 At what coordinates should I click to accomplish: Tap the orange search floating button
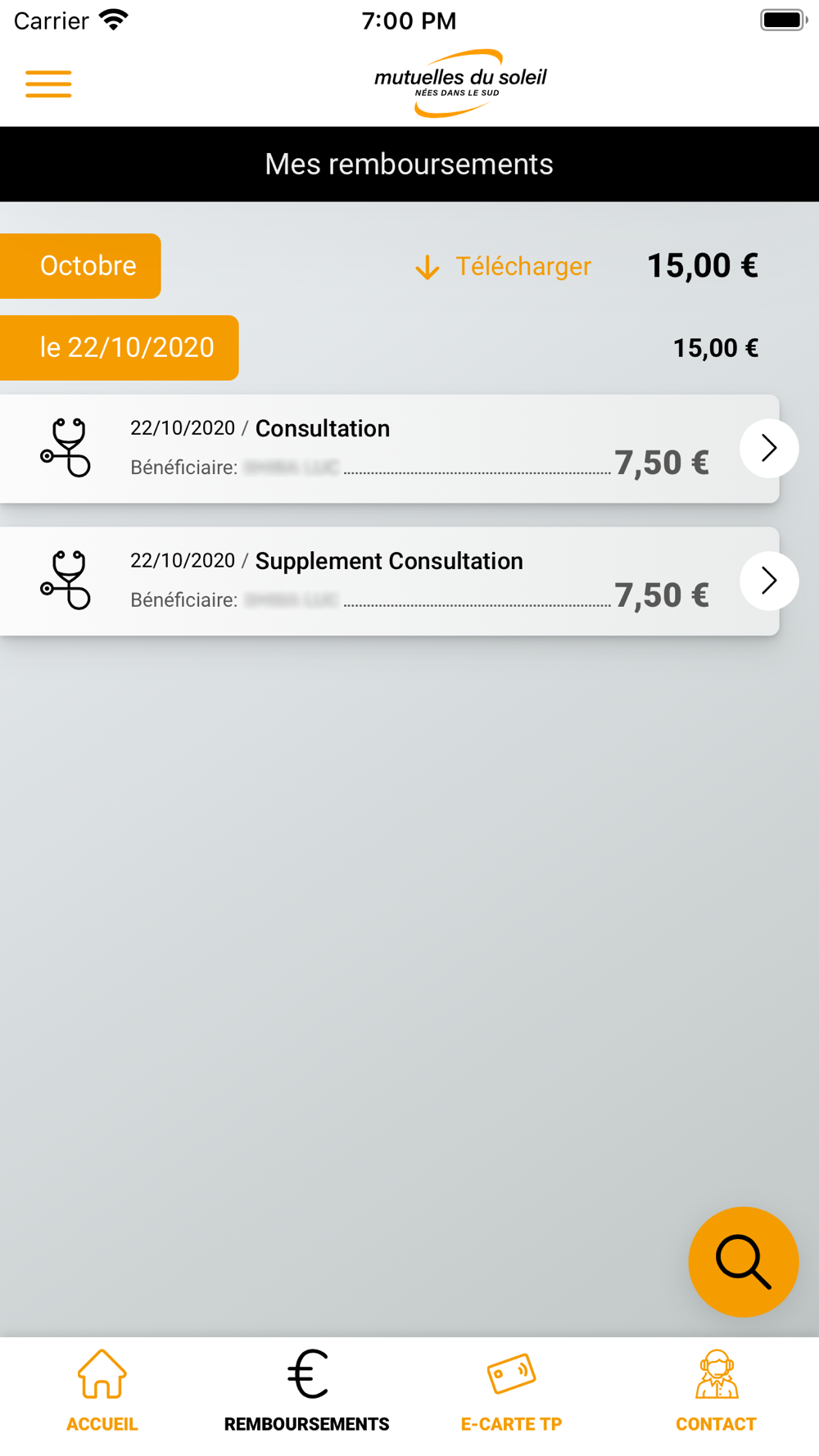point(744,1262)
